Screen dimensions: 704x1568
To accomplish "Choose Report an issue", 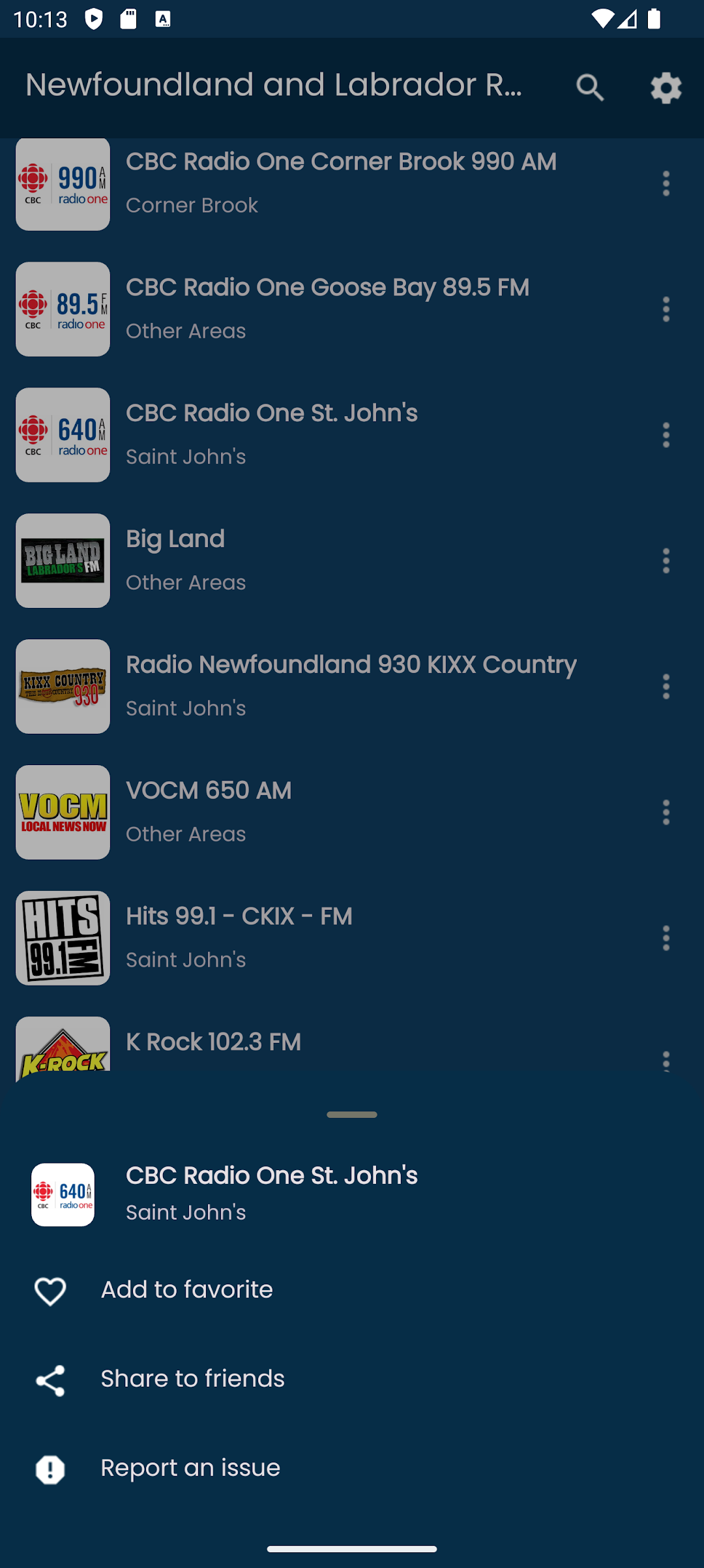I will point(352,1468).
